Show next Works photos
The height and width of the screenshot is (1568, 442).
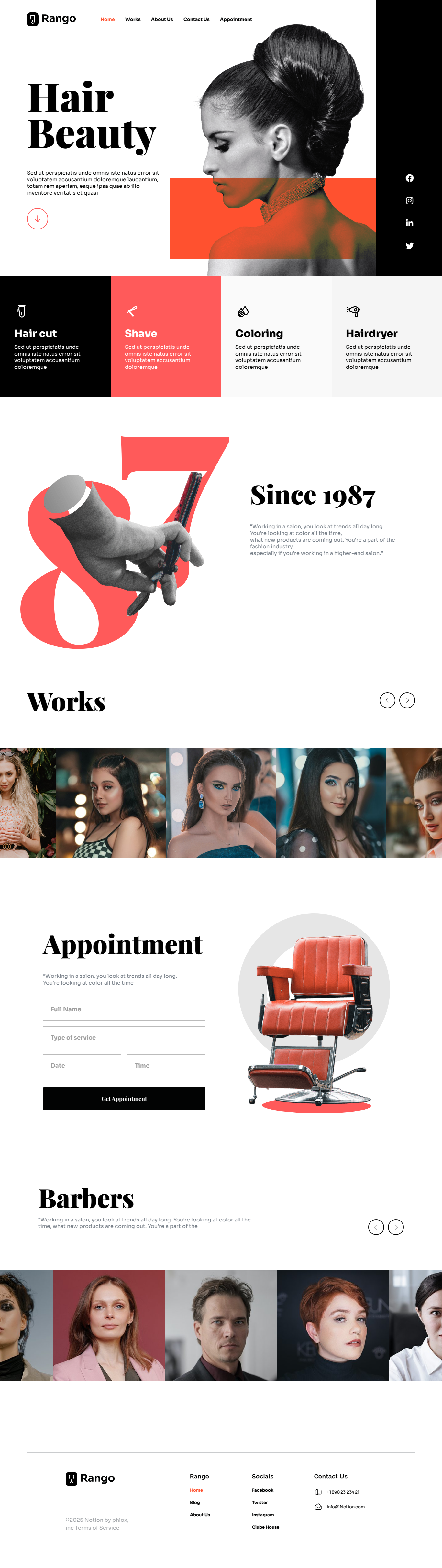407,700
